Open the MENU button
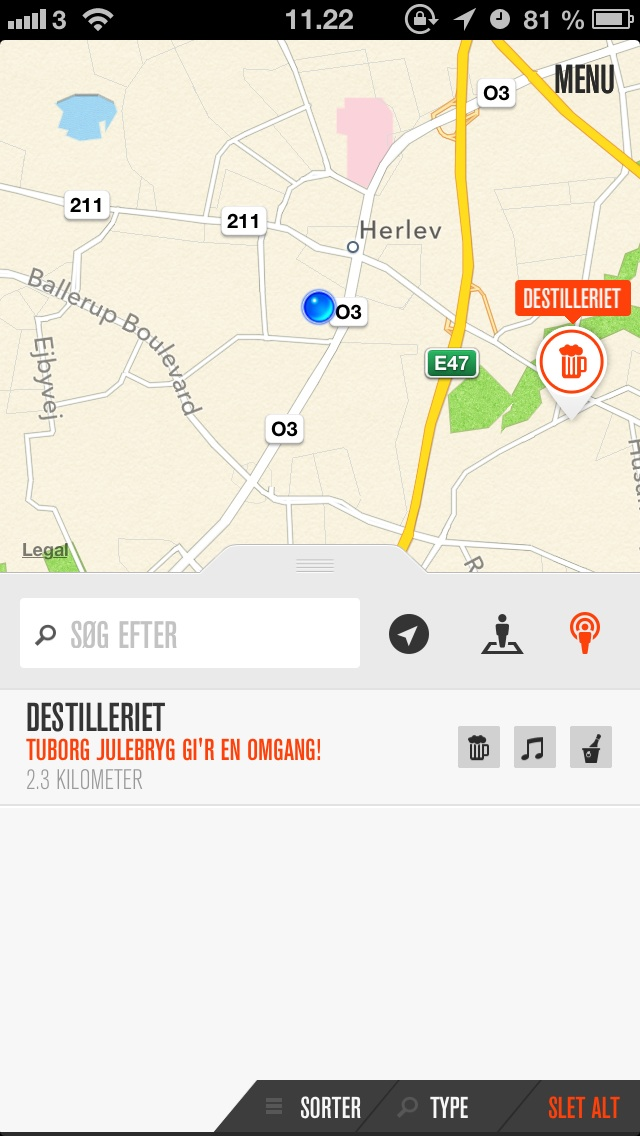Viewport: 640px width, 1136px height. (584, 80)
